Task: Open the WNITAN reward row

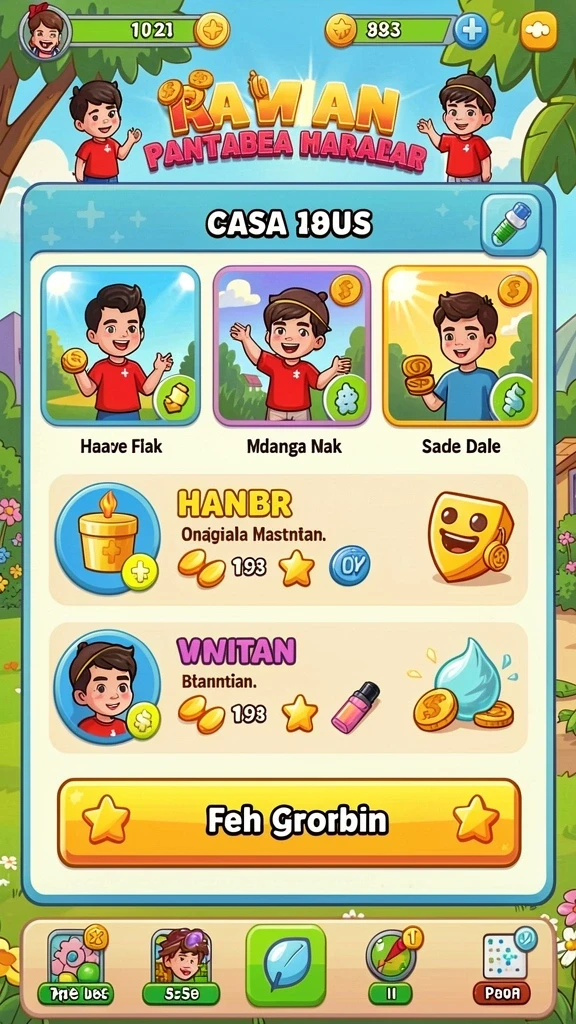Action: click(288, 688)
